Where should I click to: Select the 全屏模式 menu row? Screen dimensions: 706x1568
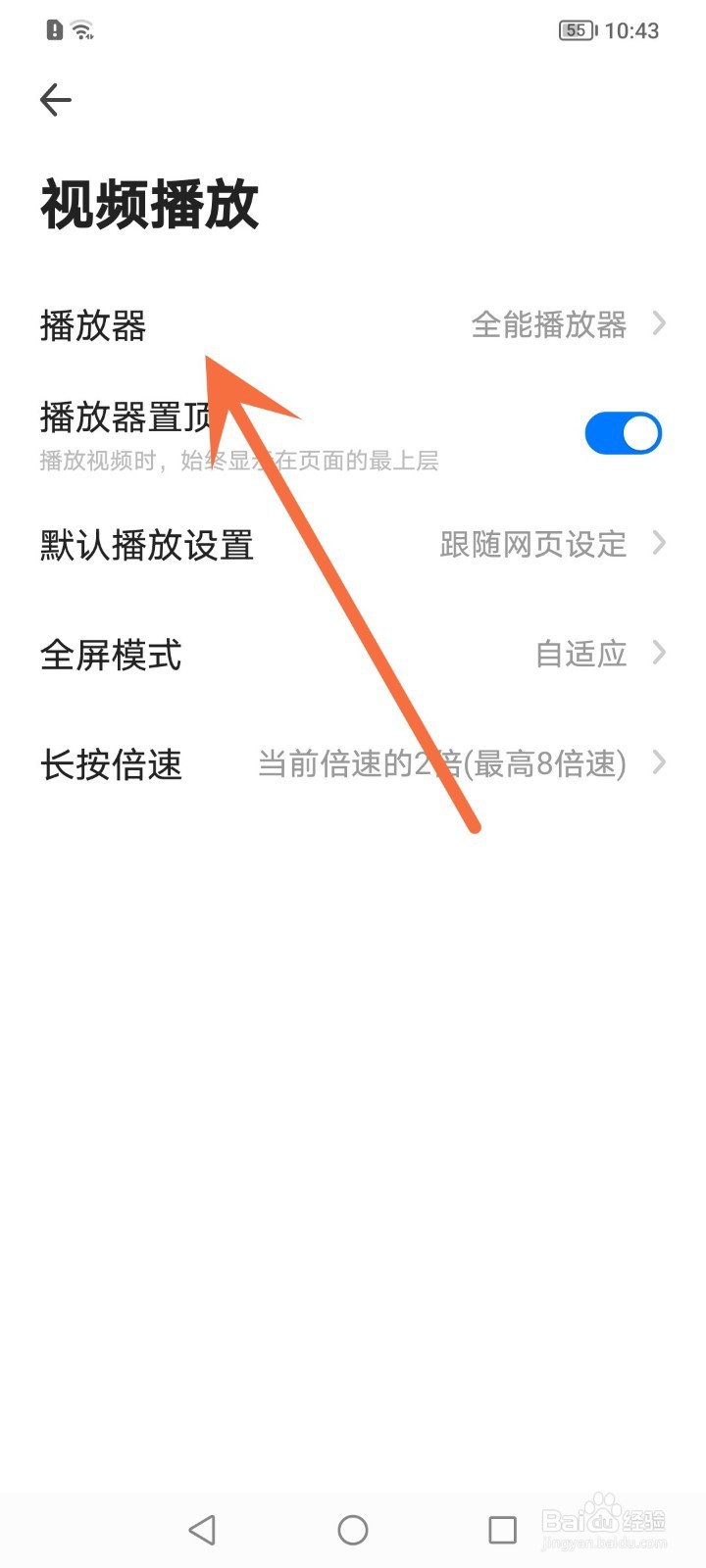coord(110,655)
